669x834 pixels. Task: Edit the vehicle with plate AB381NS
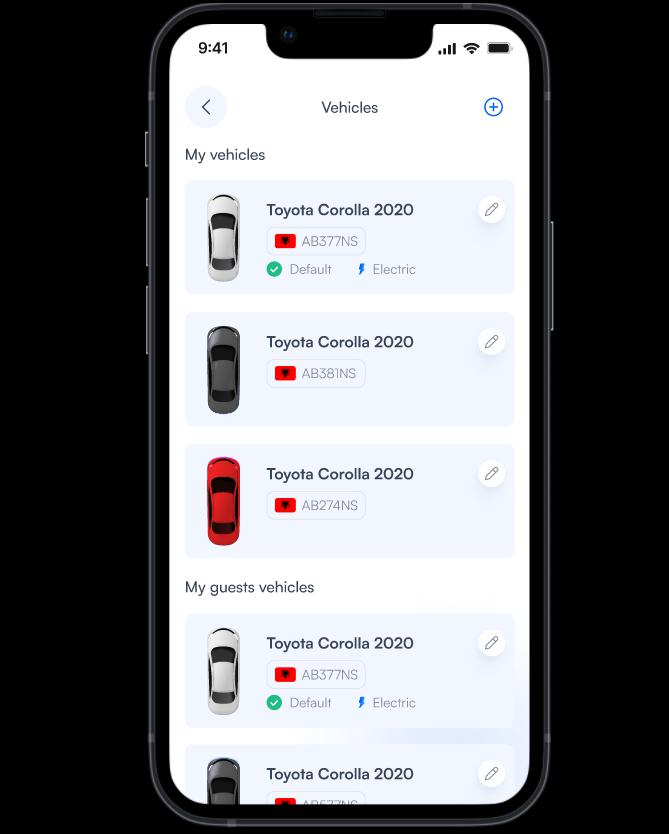[491, 342]
